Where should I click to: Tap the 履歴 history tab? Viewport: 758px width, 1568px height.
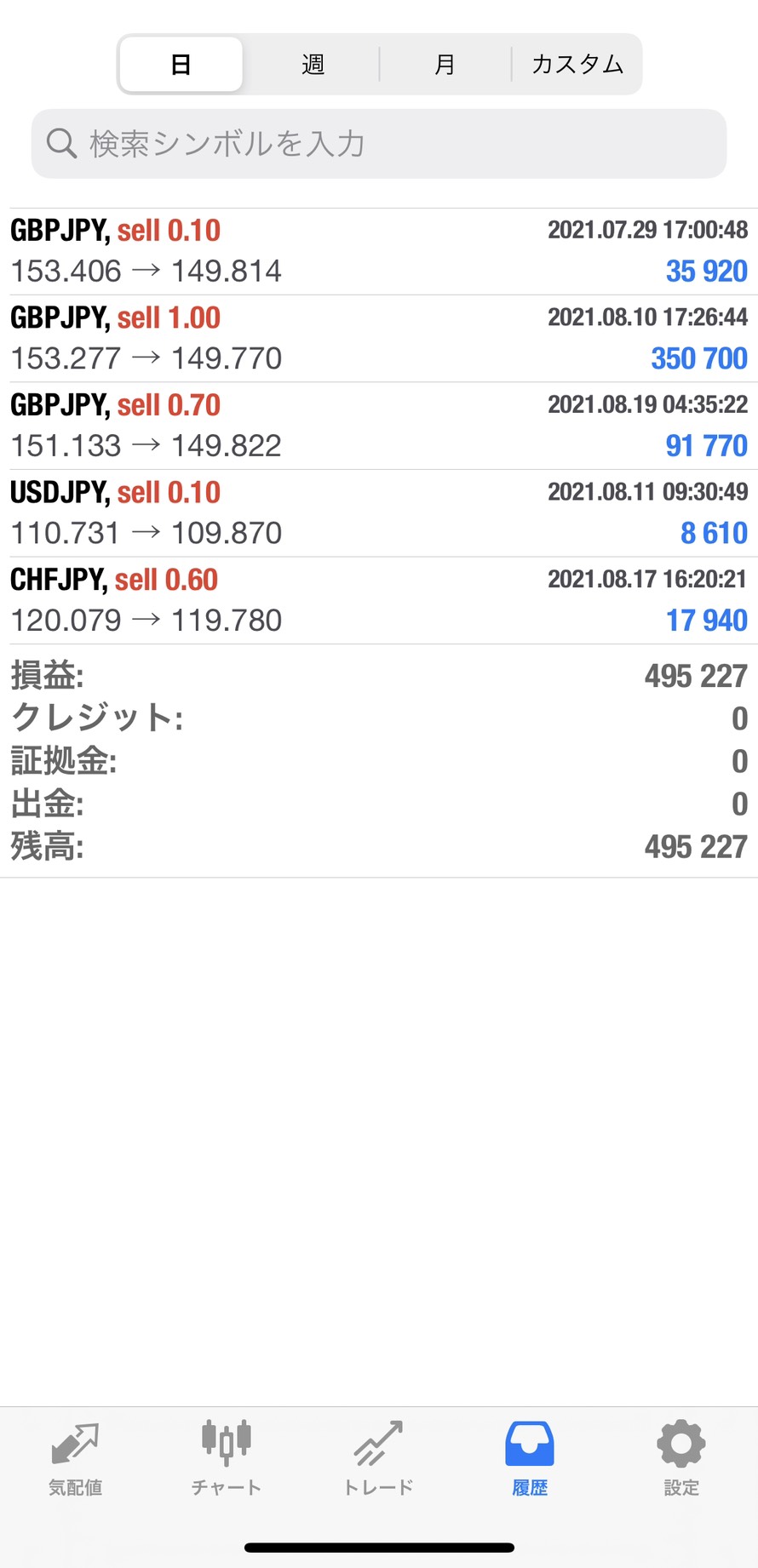530,1457
